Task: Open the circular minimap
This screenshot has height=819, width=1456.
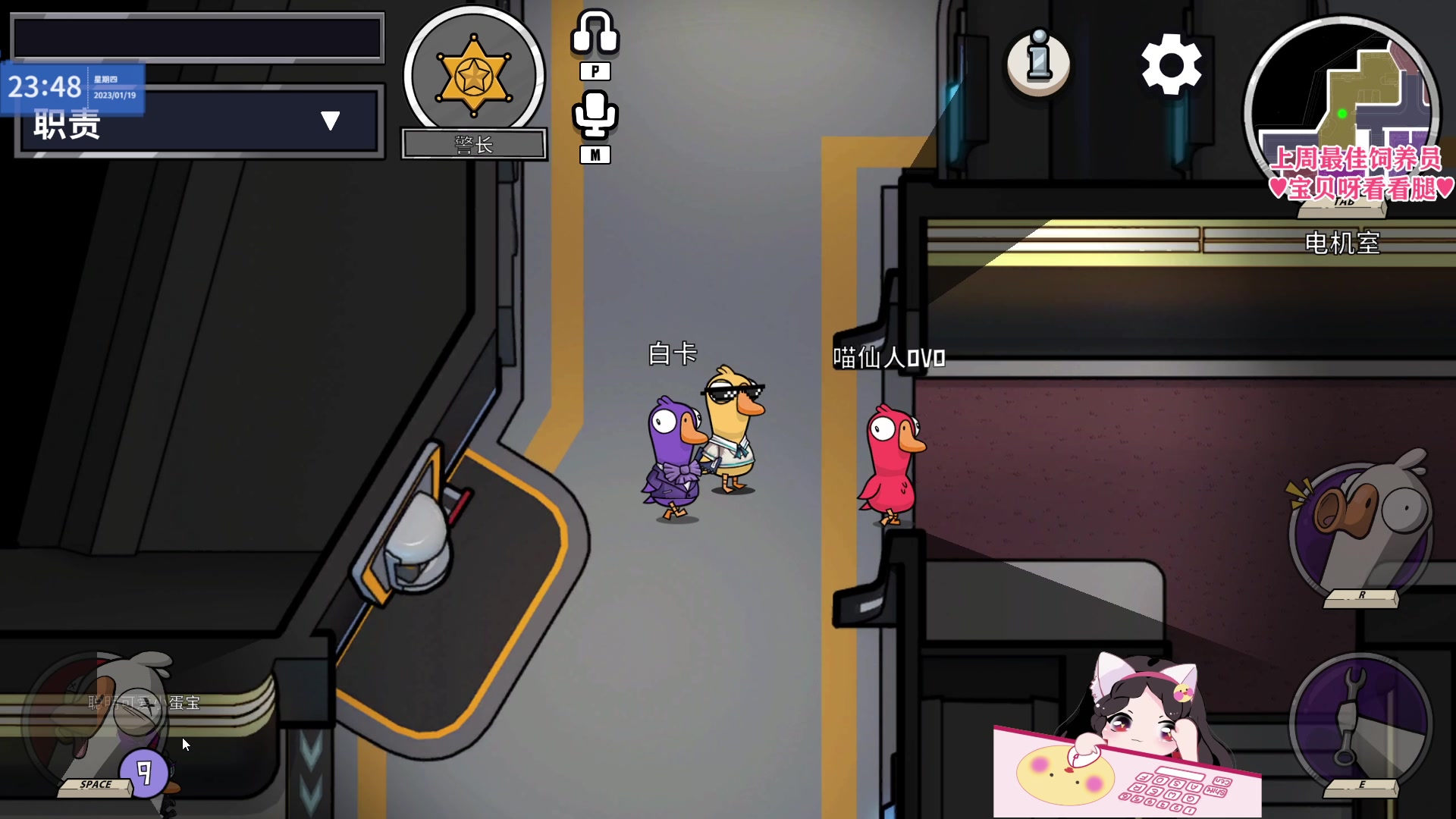Action: point(1341,106)
